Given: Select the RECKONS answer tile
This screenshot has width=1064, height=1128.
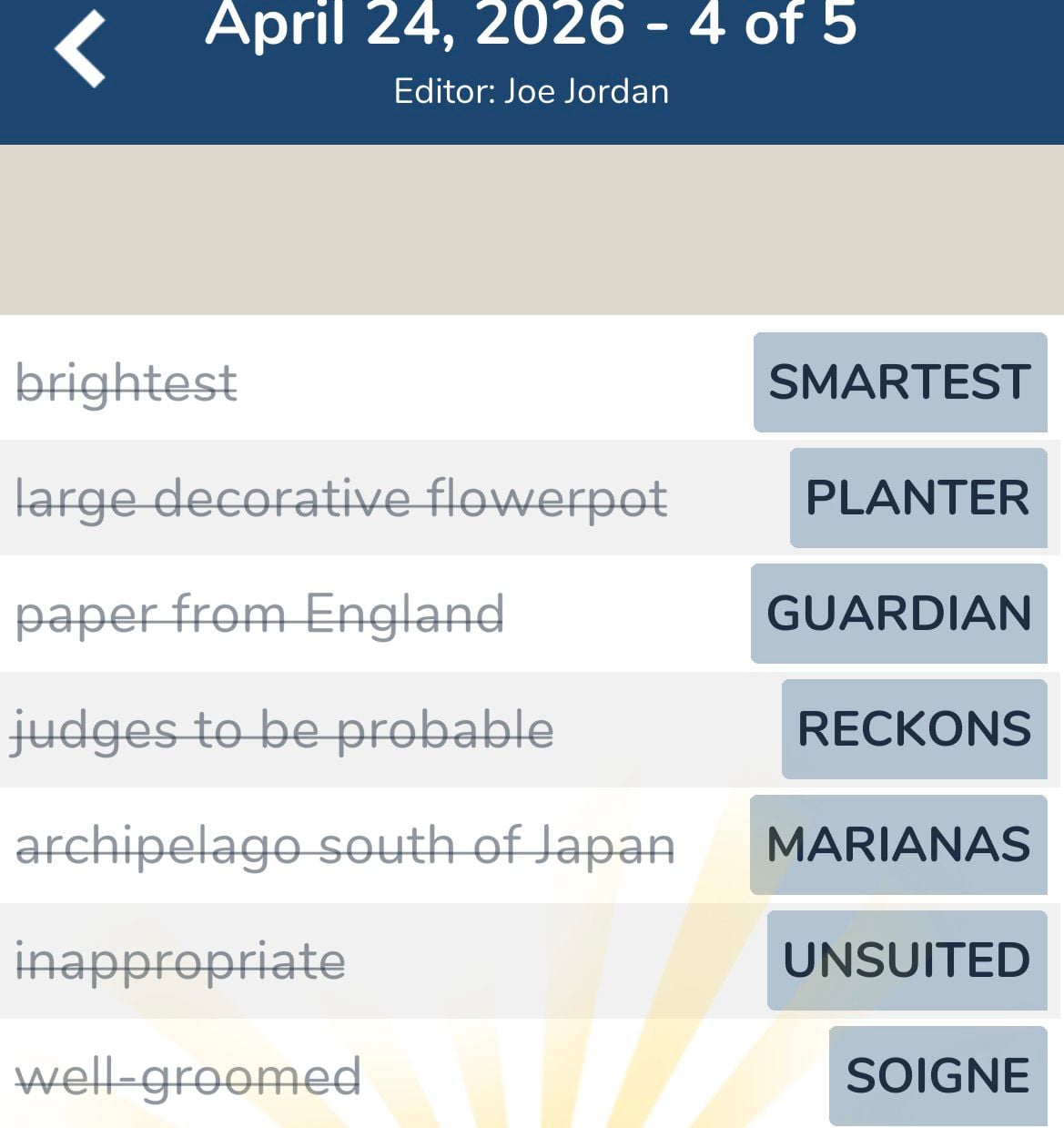Looking at the screenshot, I should coord(913,728).
